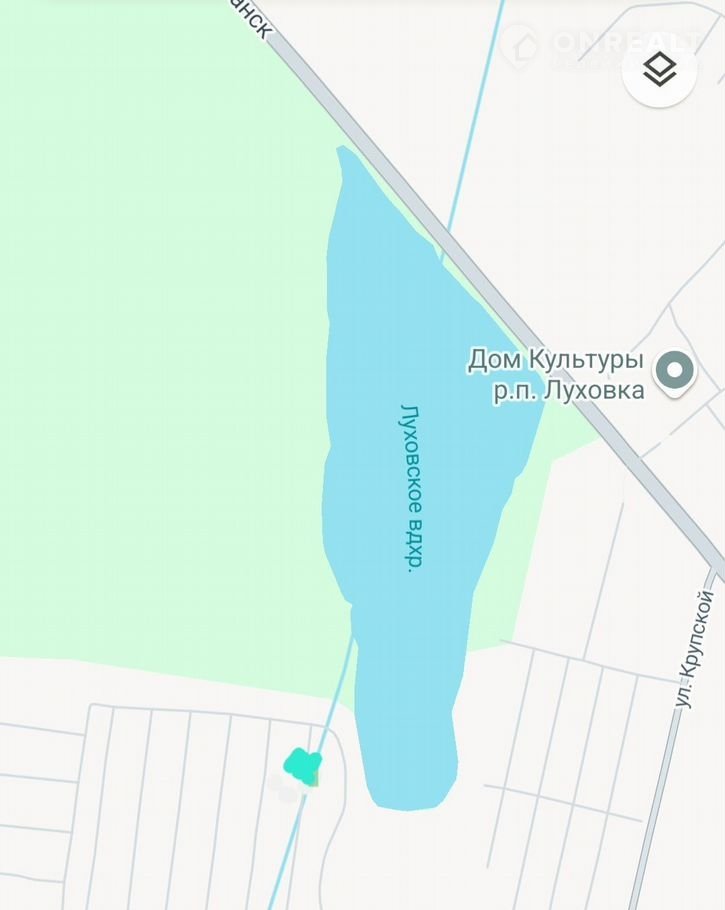Select the Дом Культуры р.п. Луховка marker
The height and width of the screenshot is (910, 725).
(x=675, y=371)
